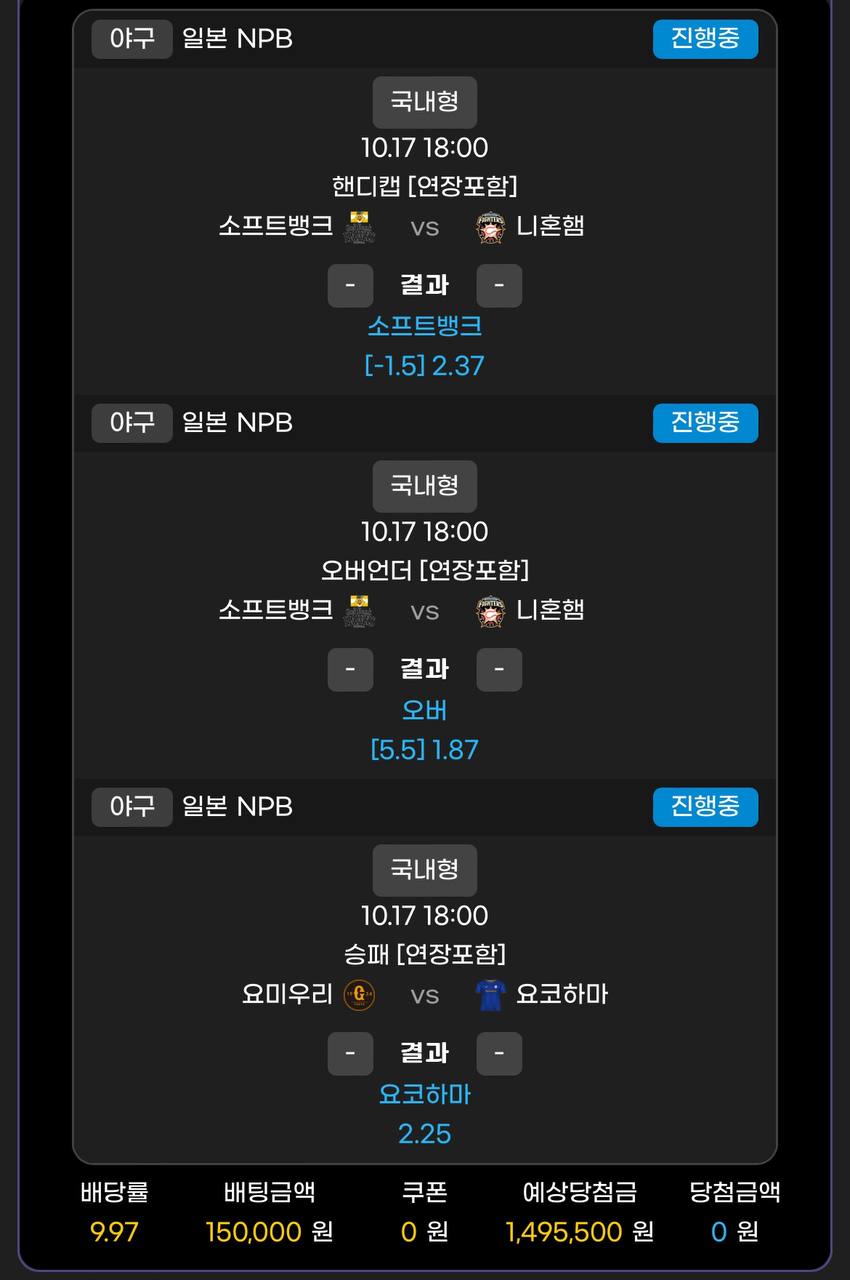850x1280 pixels.
Task: Open the 핸디캡 소프트뱅크 vs 니혼햄 bet
Action: (x=424, y=227)
